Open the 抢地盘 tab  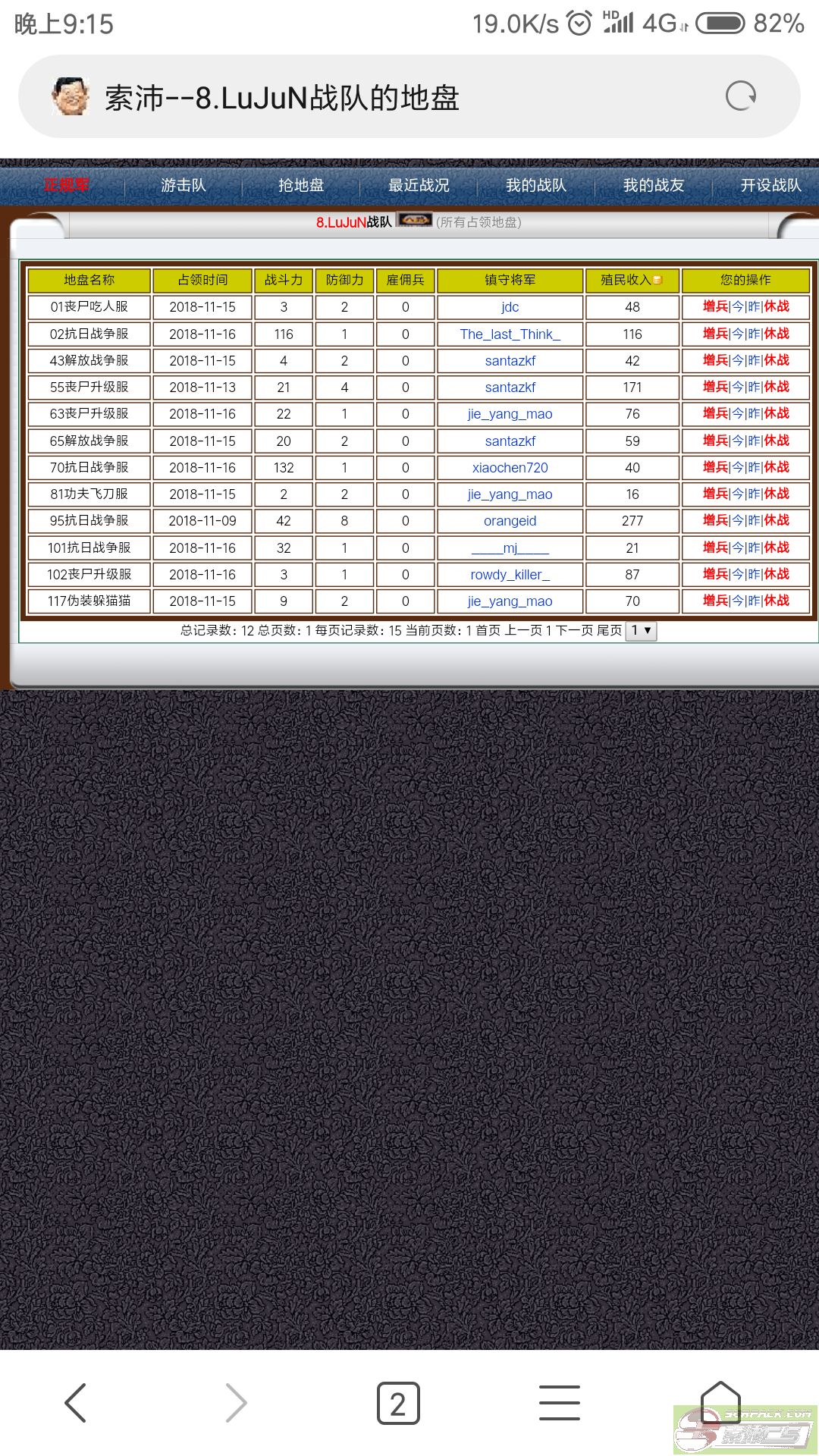coord(301,185)
